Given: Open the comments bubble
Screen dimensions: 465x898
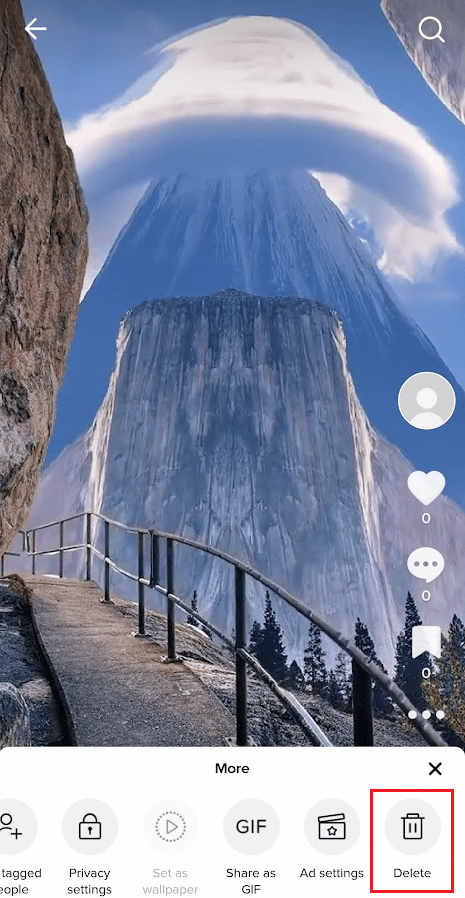Looking at the screenshot, I should [425, 566].
